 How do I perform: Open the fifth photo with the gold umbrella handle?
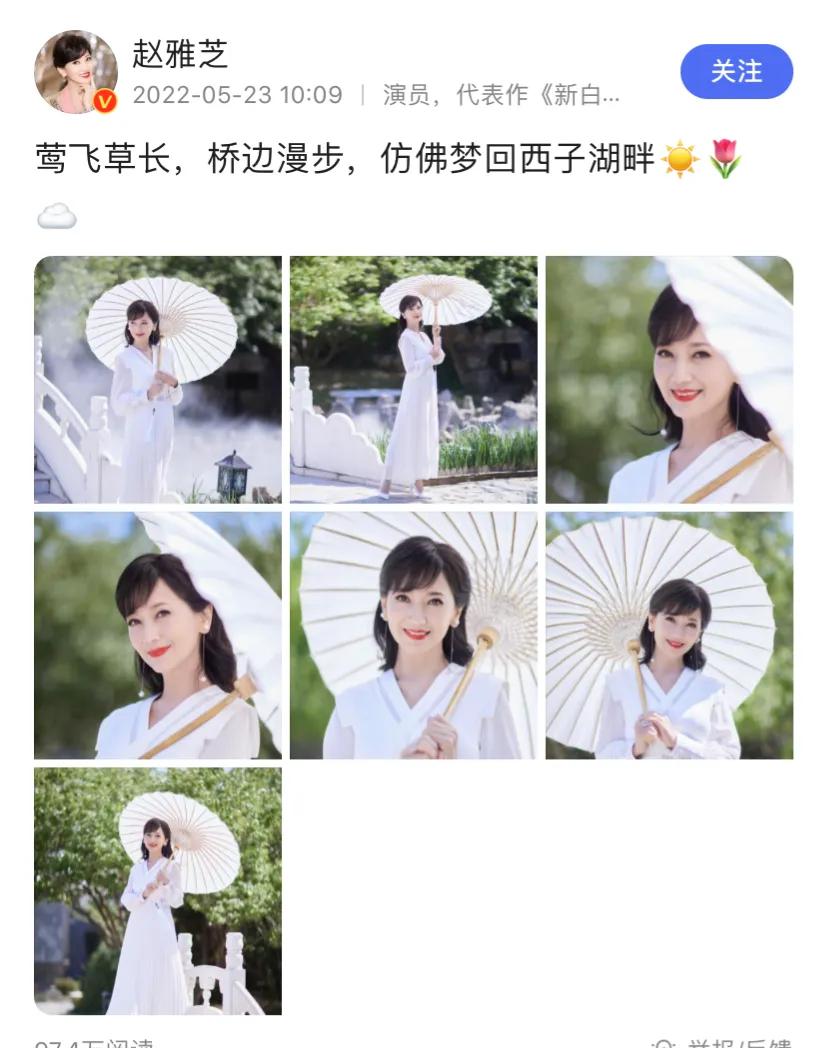pyautogui.click(x=413, y=635)
